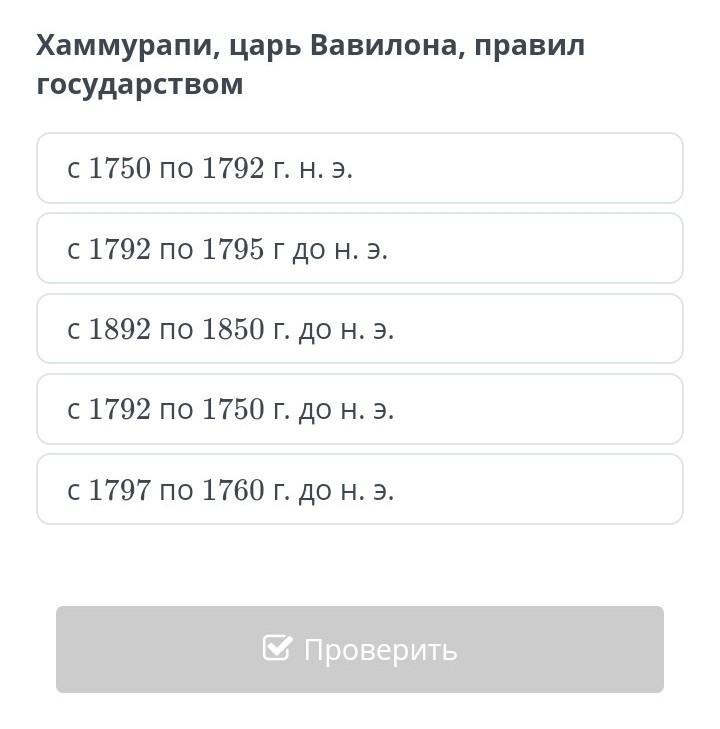The width and height of the screenshot is (720, 729).
Task: Choose 'с 1797 по 1760 г. до н. э.'
Action: pyautogui.click(x=359, y=489)
